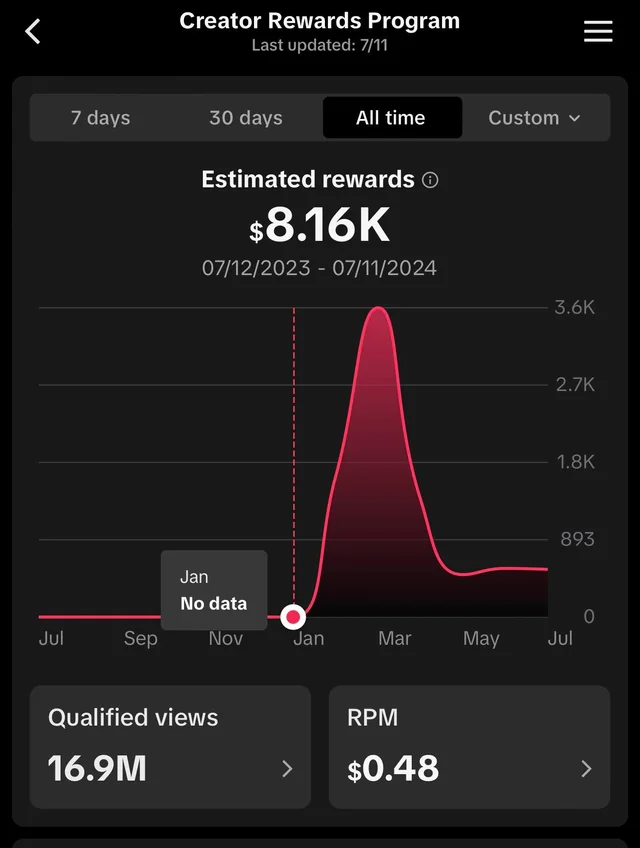This screenshot has width=640, height=848.
Task: Tap the info icon beside Estimated rewards
Action: [431, 180]
